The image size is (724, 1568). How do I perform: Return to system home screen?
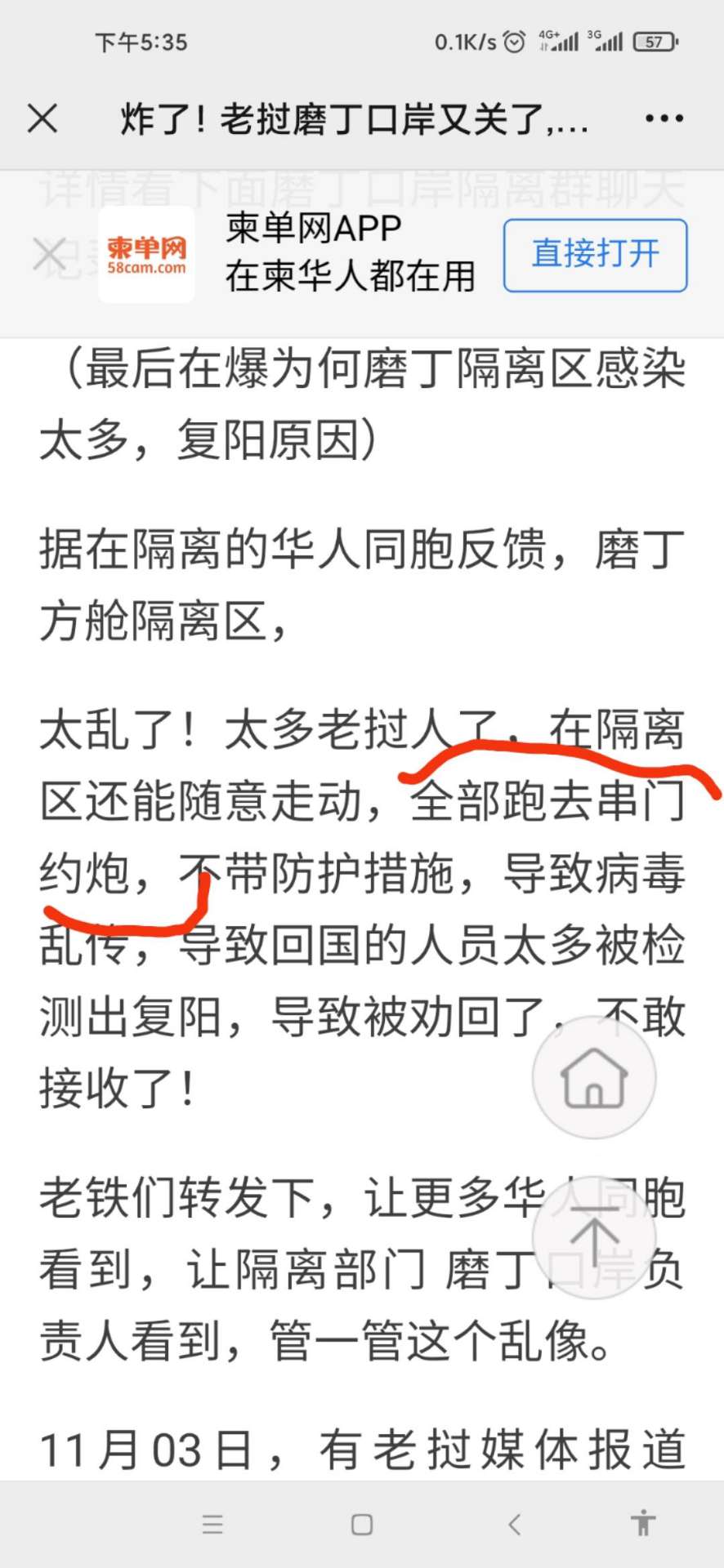(362, 1524)
